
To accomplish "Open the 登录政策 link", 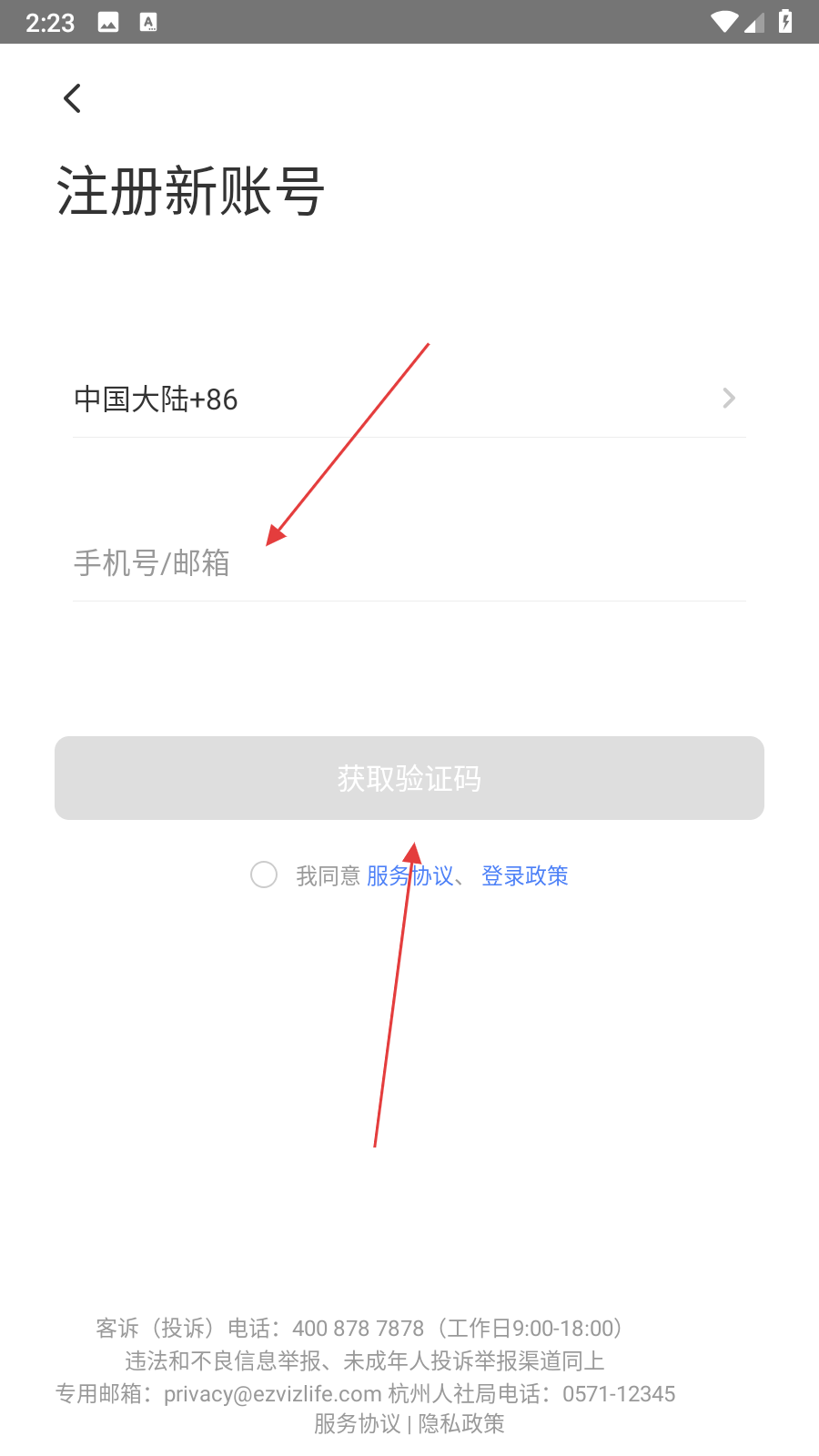I will (524, 875).
